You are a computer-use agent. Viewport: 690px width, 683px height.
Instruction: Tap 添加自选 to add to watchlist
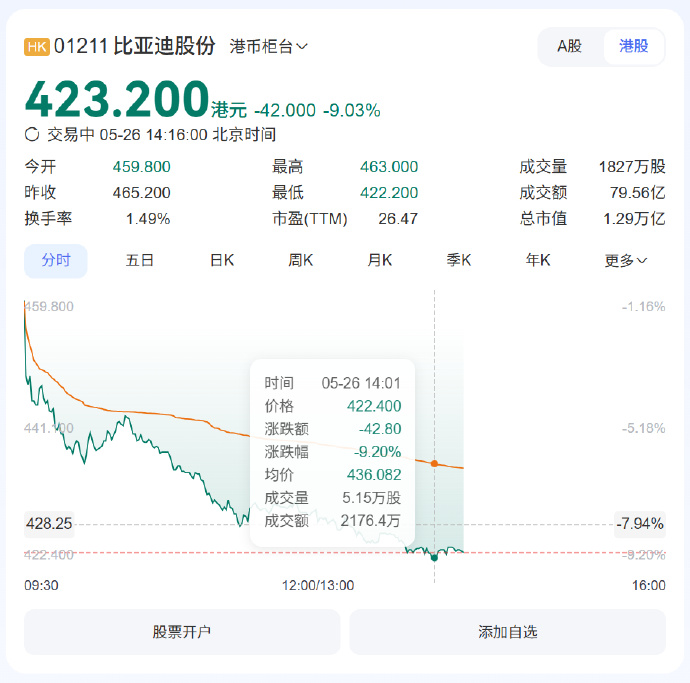tap(507, 632)
